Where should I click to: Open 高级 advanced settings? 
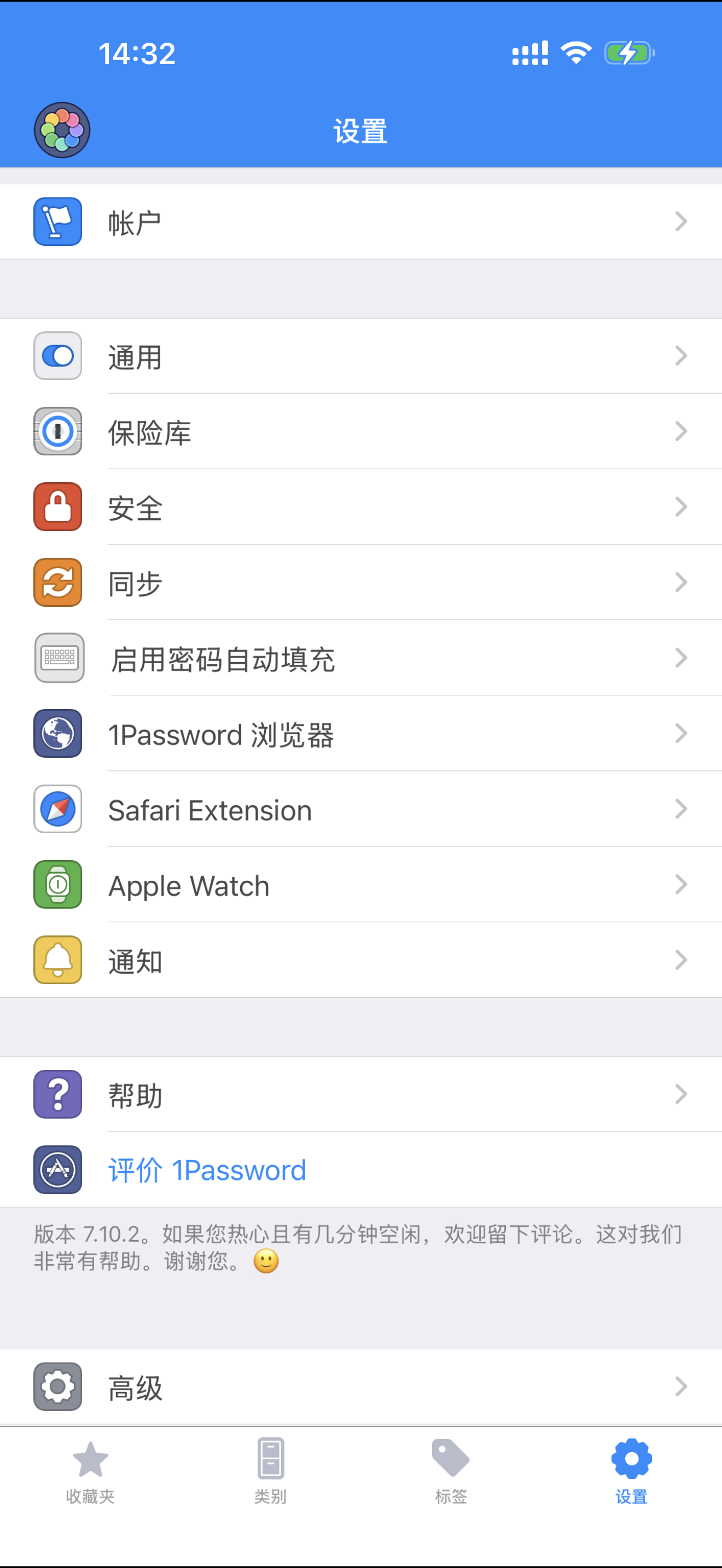click(x=360, y=1387)
